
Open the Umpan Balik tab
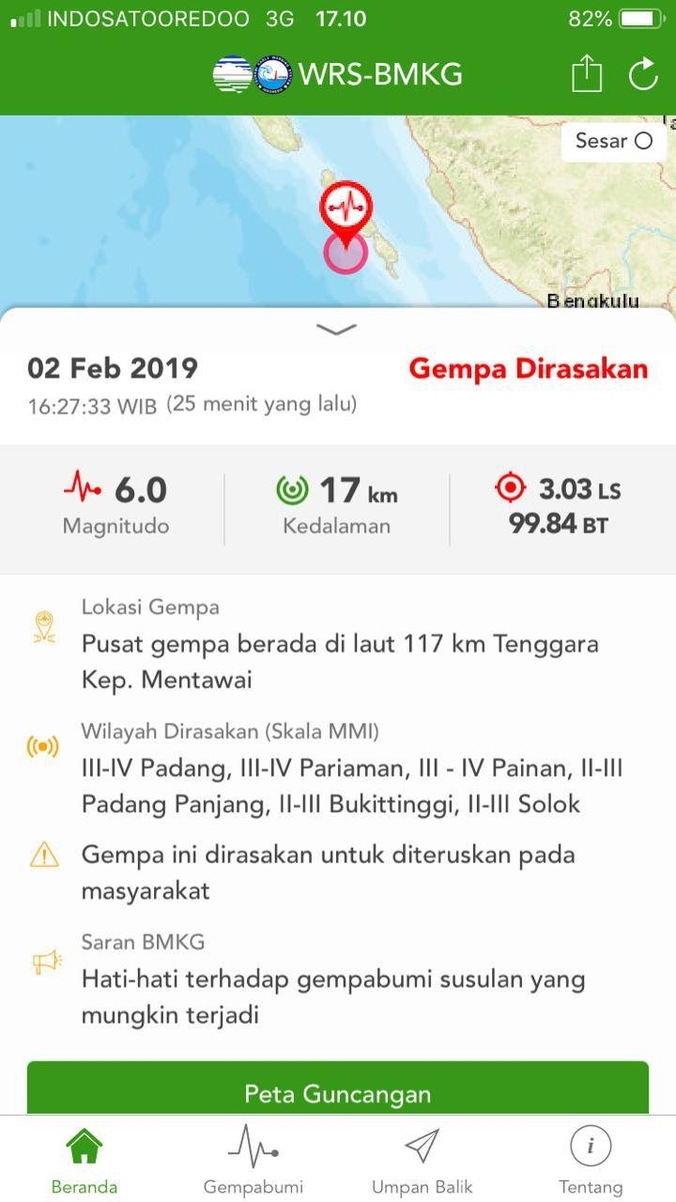click(421, 1160)
